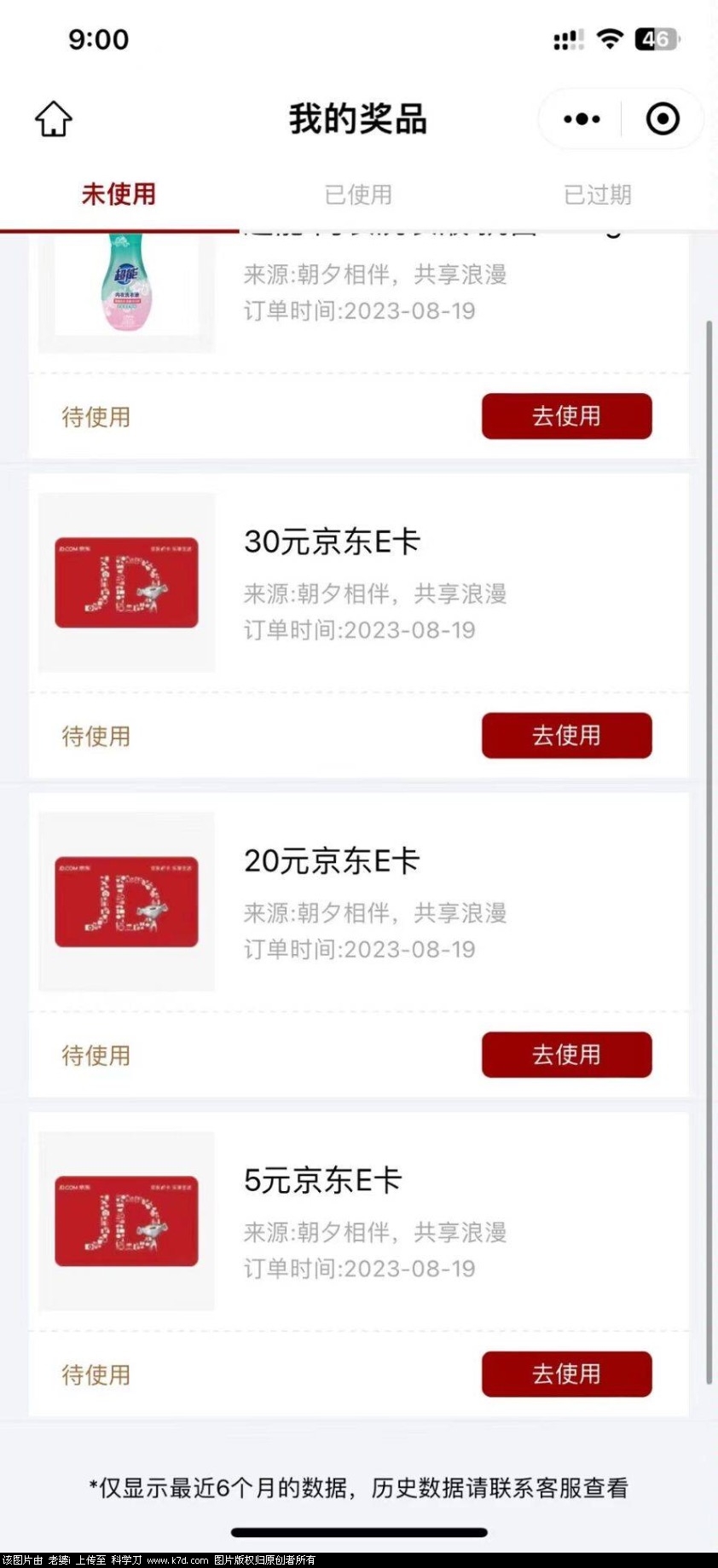The image size is (718, 1568).
Task: View the 20元京东E卡 prize details
Action: click(332, 861)
